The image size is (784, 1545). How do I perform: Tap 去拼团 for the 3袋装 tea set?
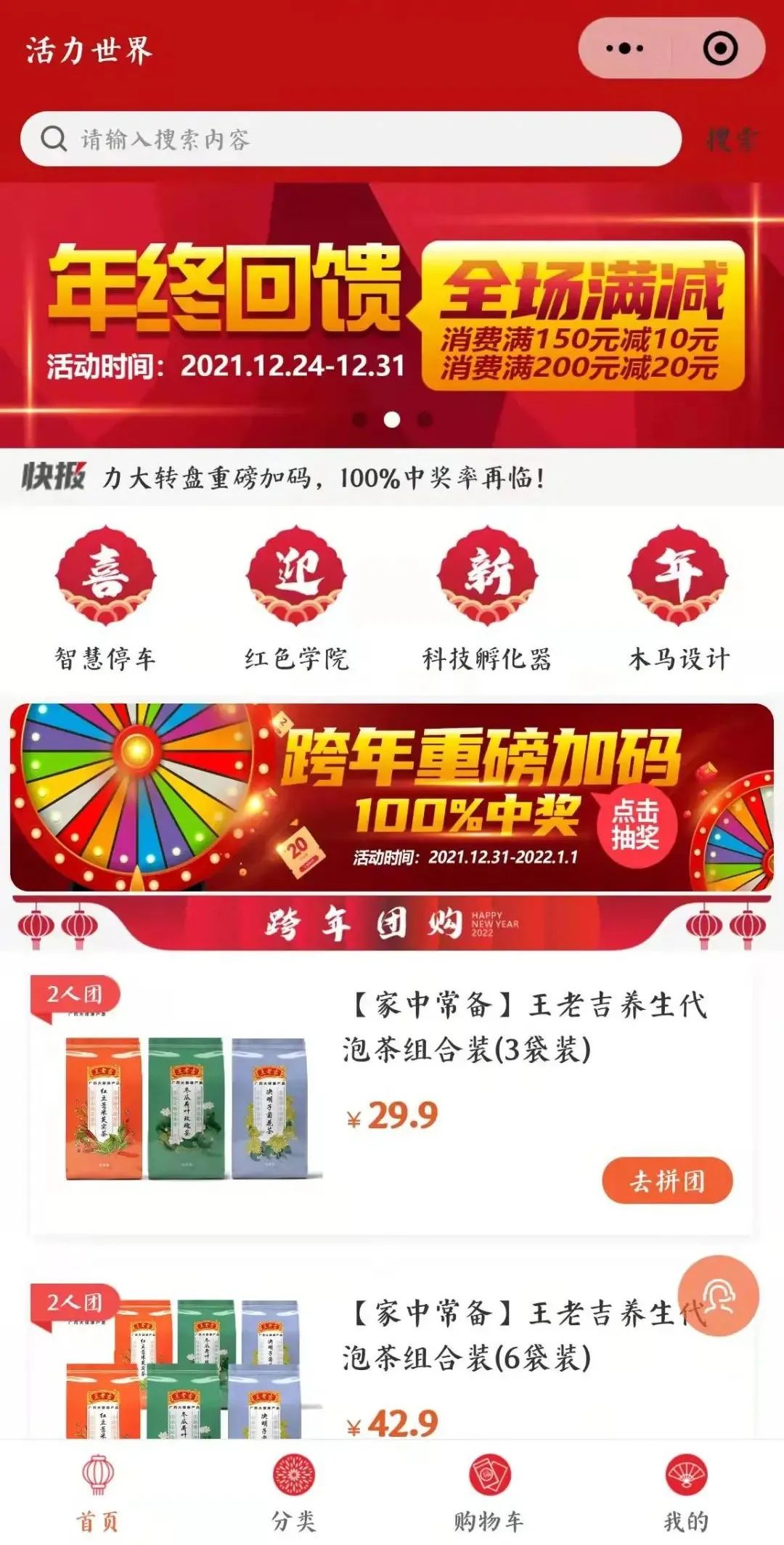click(x=666, y=1181)
